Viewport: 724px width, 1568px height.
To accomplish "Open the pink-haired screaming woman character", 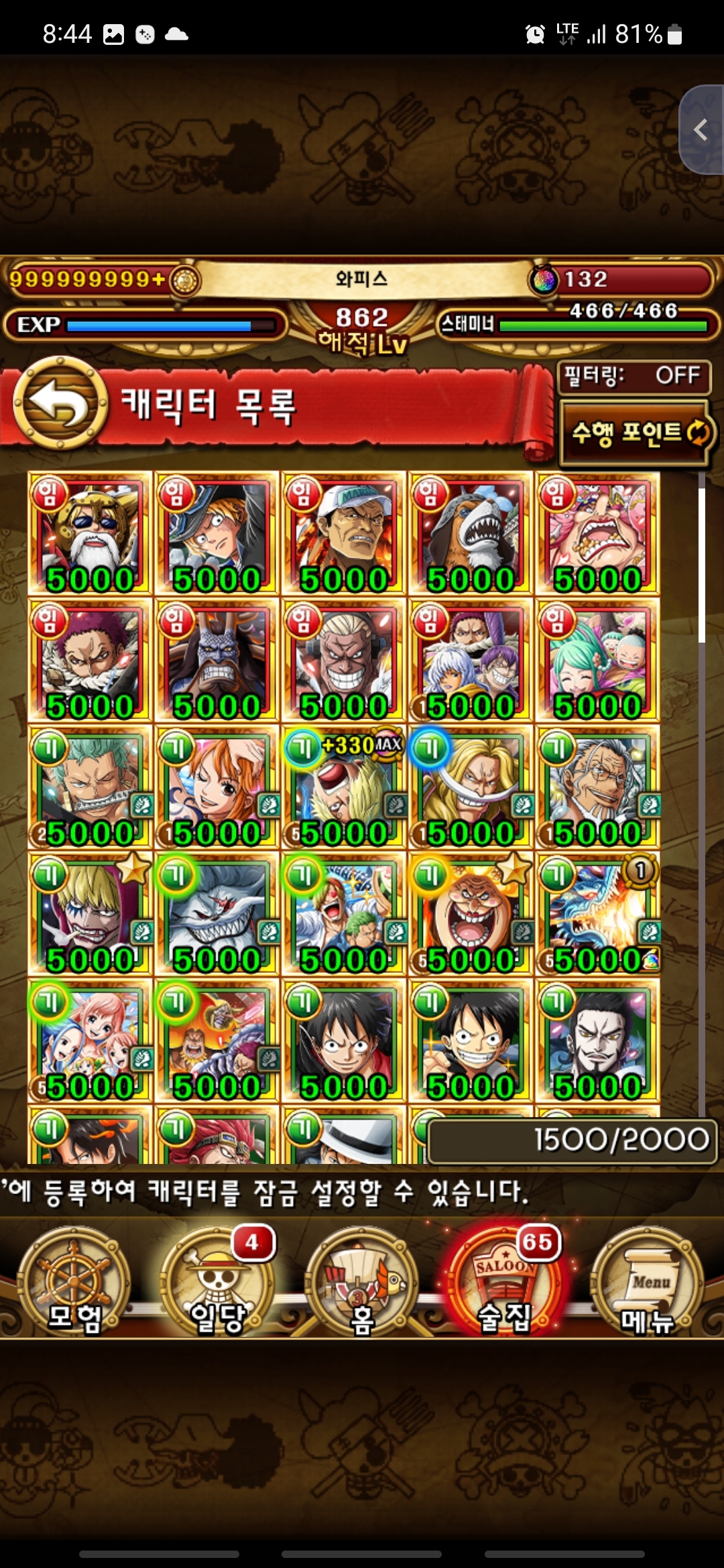I will click(598, 534).
